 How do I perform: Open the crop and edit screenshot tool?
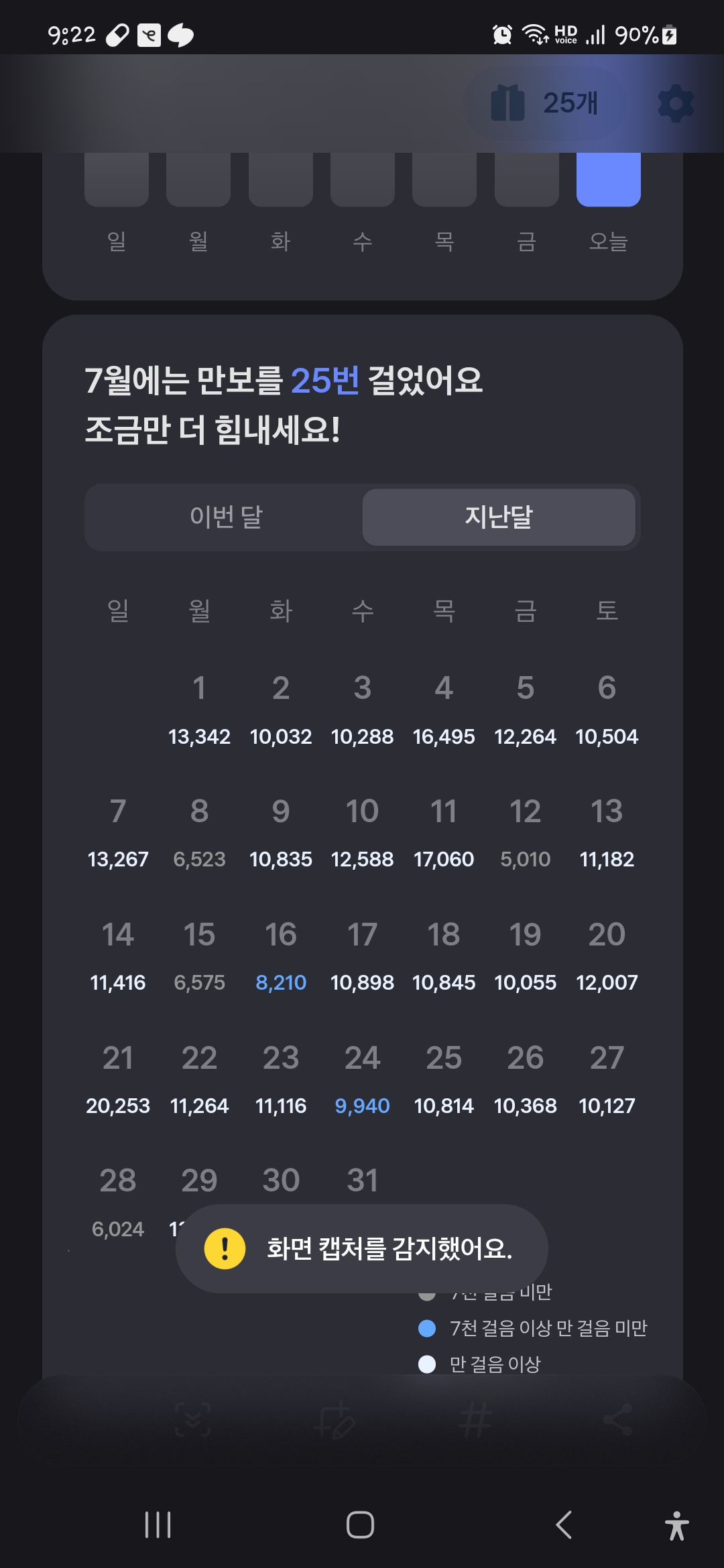point(335,1419)
